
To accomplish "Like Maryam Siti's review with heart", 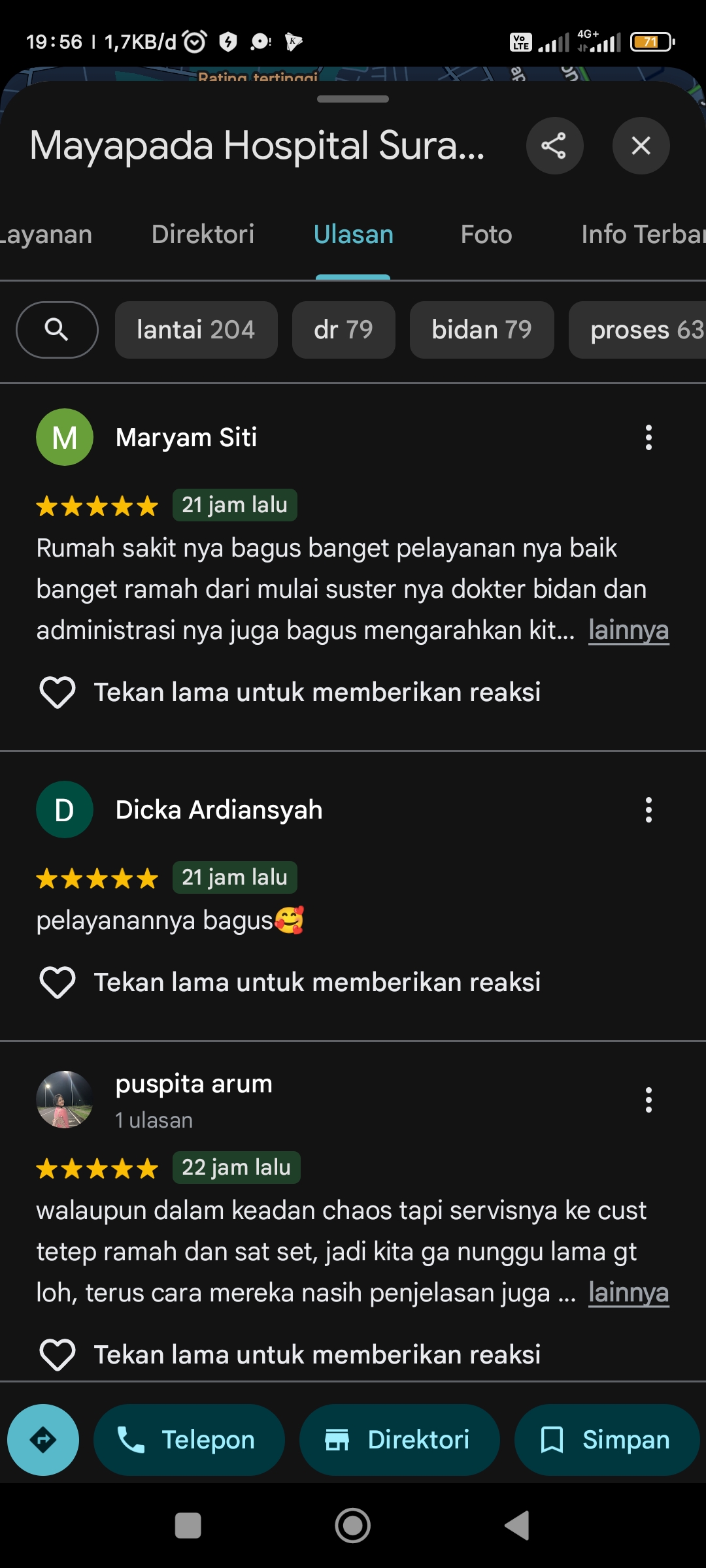I will [58, 693].
